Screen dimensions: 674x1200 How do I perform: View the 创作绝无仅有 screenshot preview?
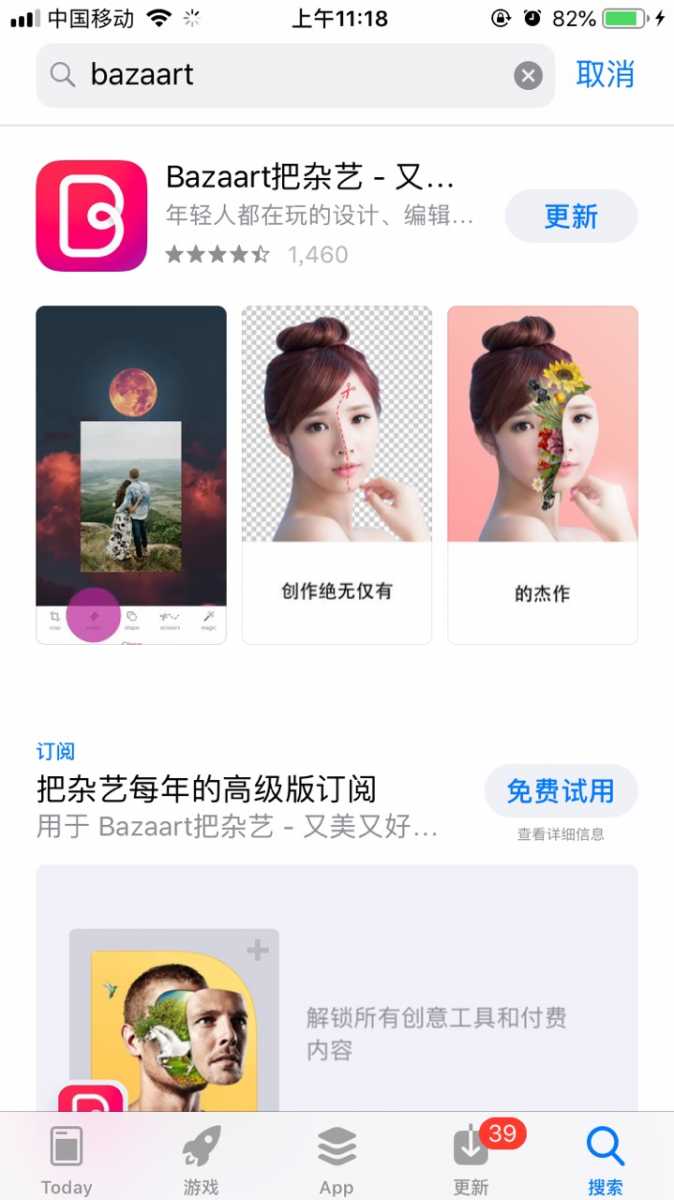pos(337,474)
